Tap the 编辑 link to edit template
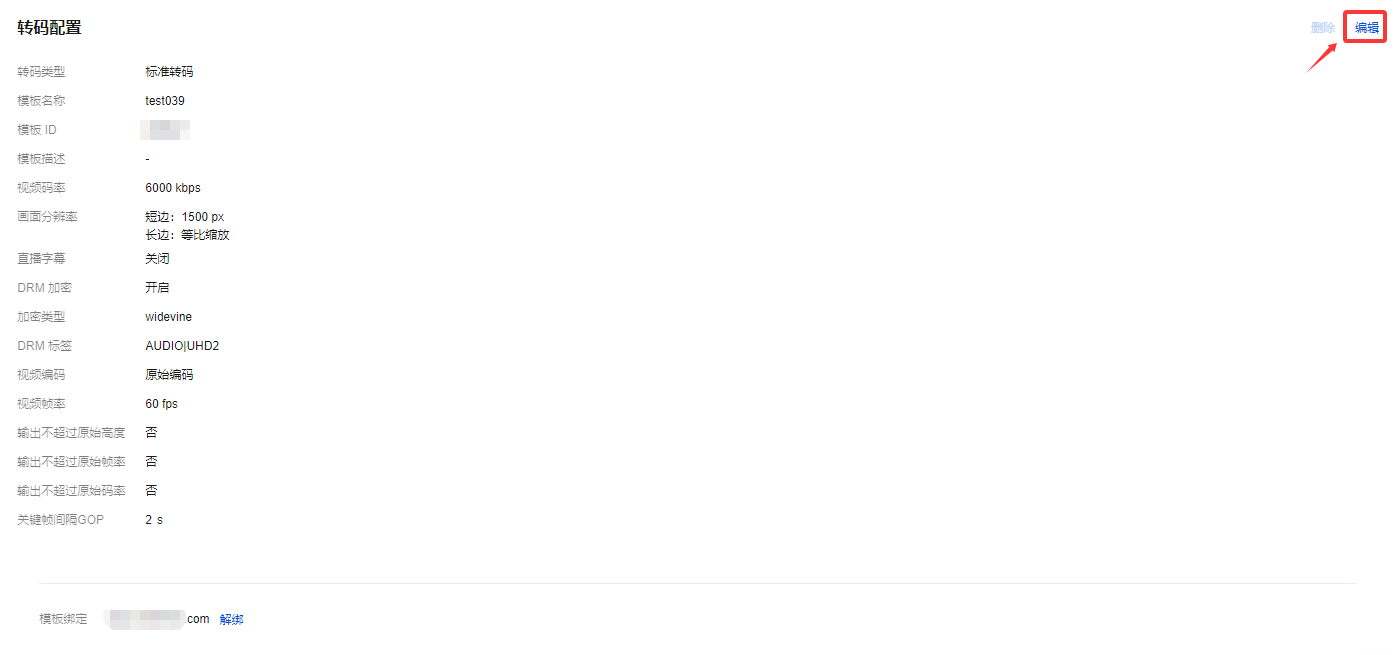1397x655 pixels. [x=1366, y=28]
